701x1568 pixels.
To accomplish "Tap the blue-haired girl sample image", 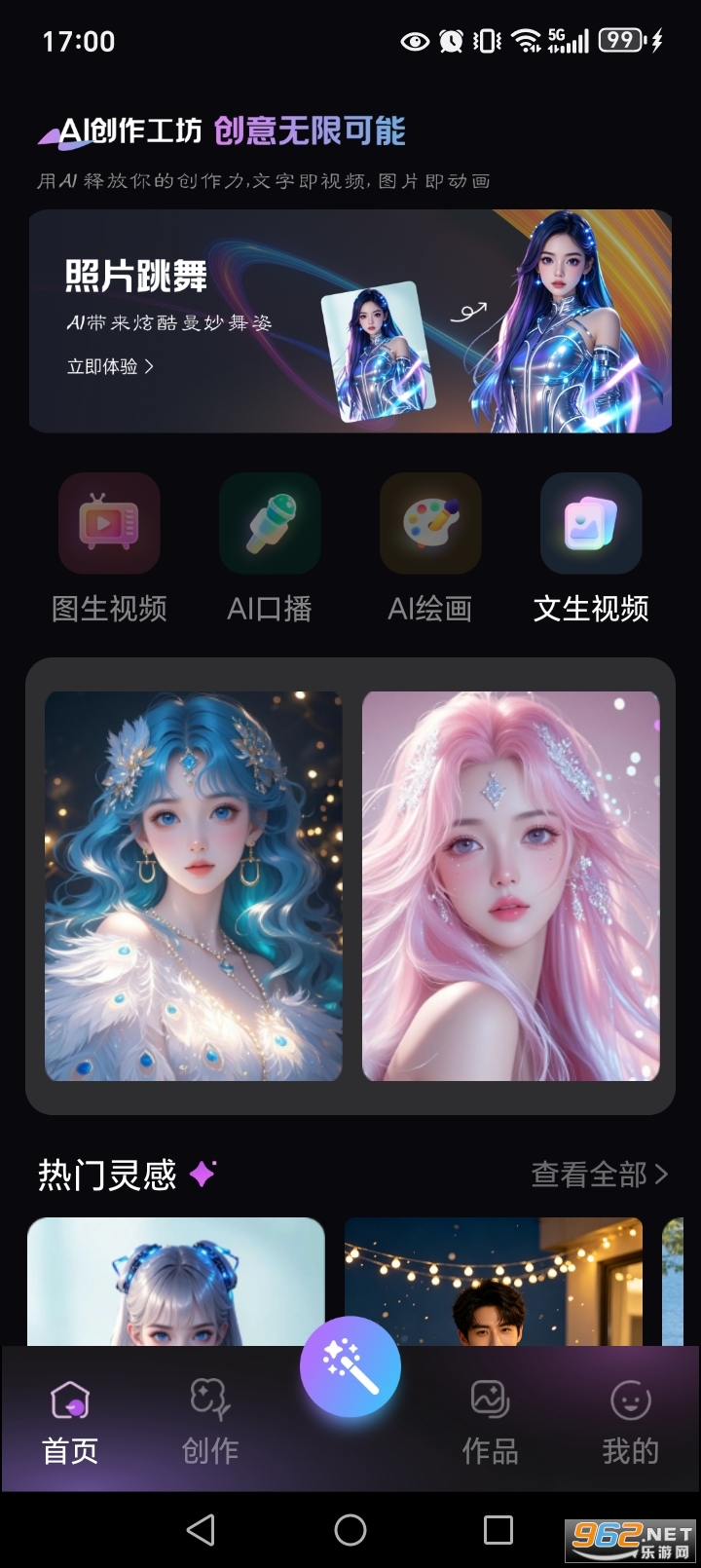I will 193,886.
